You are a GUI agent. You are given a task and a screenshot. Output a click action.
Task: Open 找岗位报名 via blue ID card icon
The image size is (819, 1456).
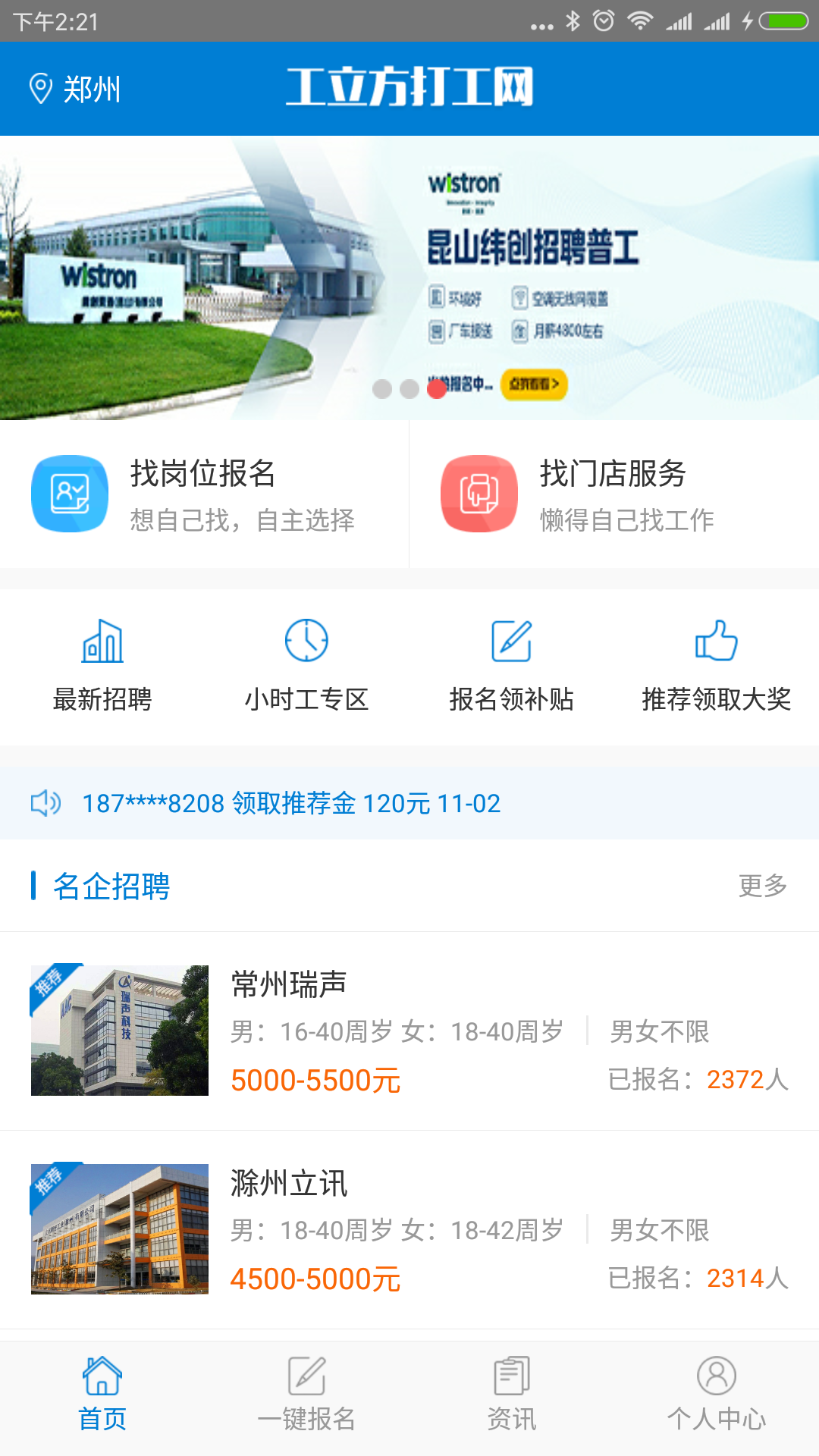pyautogui.click(x=70, y=493)
